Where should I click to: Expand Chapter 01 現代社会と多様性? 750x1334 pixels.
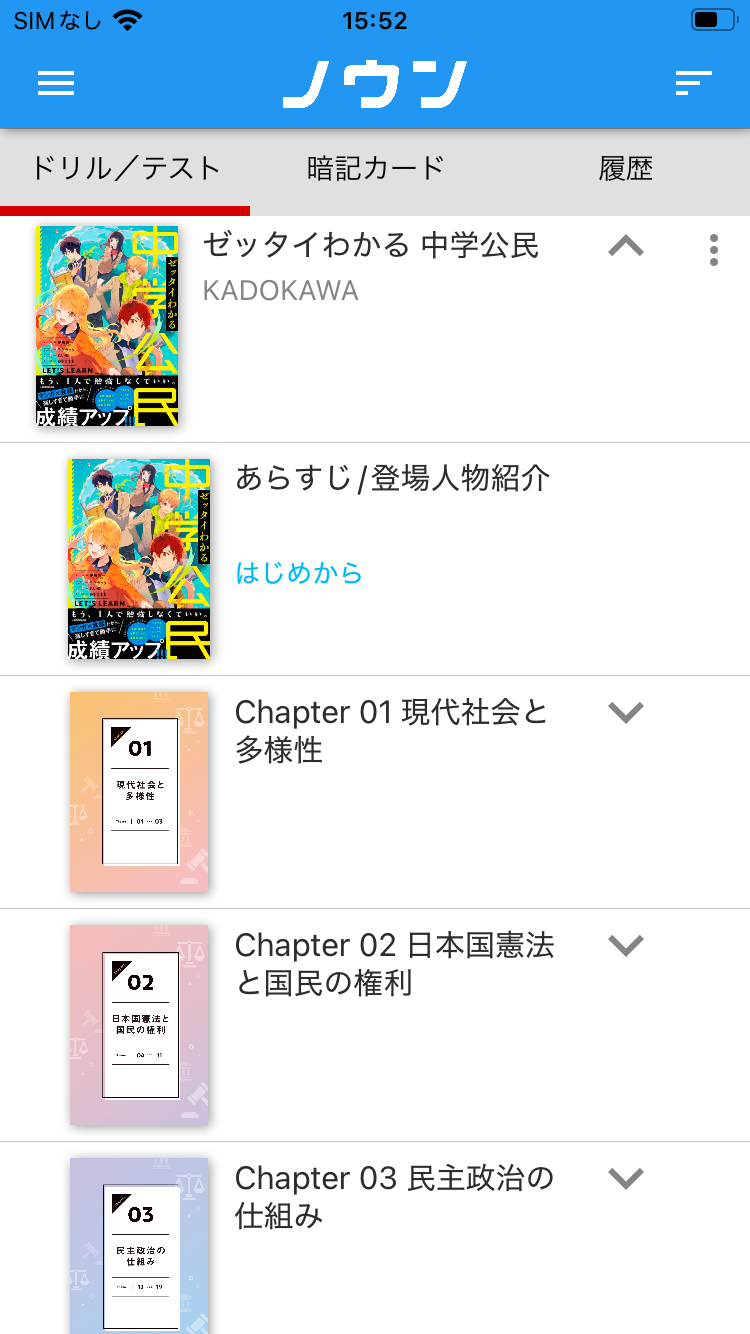coord(626,711)
